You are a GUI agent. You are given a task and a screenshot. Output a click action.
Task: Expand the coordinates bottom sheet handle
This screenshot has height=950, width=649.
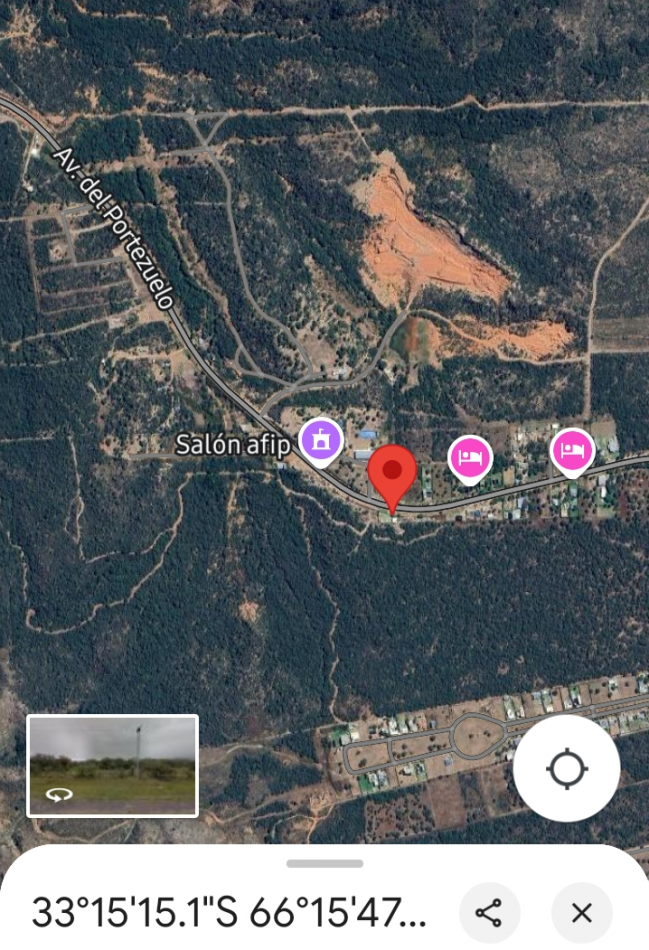(324, 864)
